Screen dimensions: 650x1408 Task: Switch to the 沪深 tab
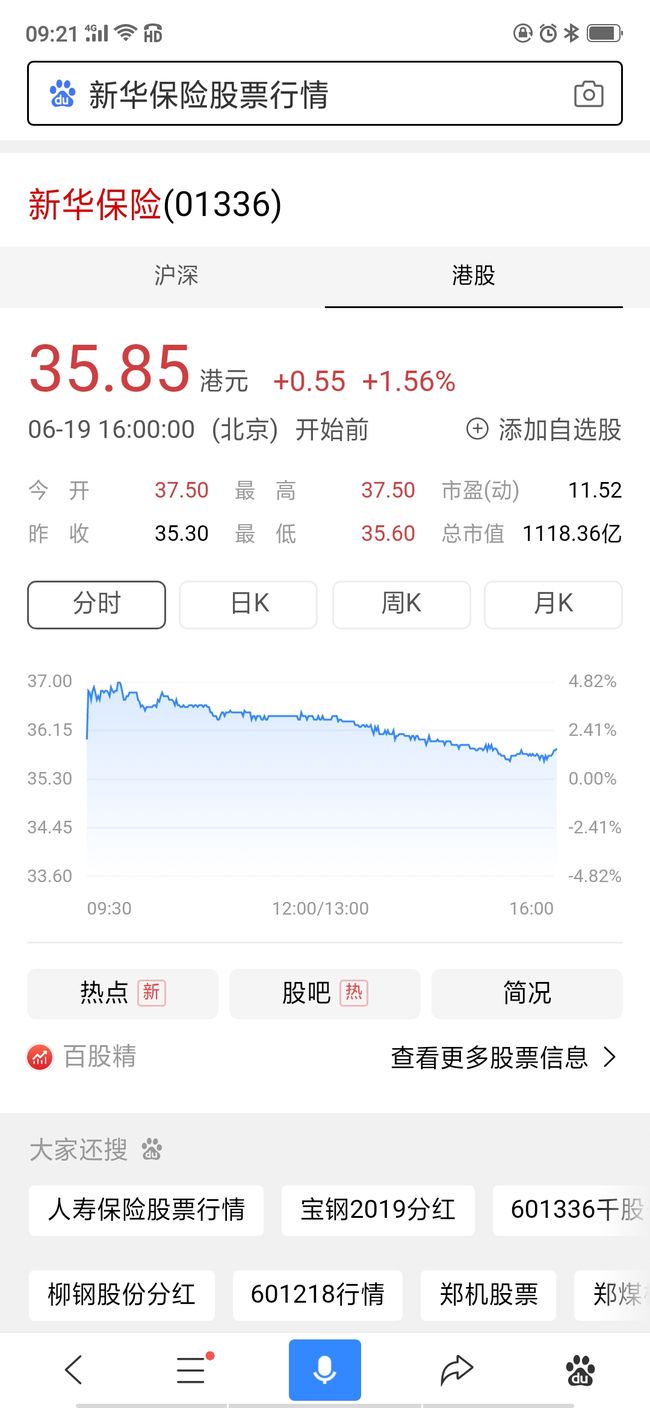pos(176,275)
